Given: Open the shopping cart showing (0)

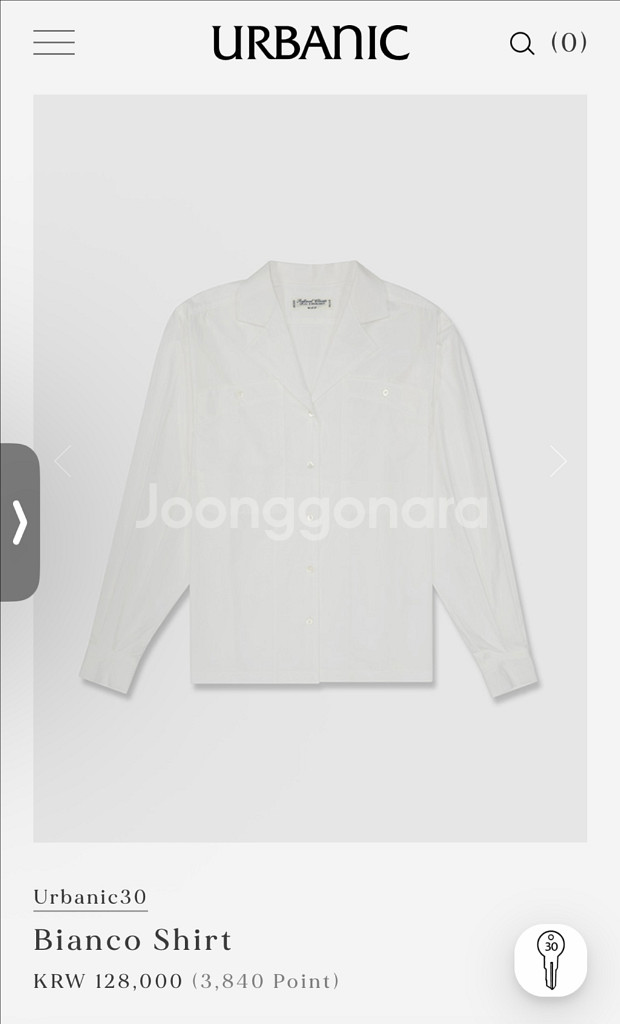Looking at the screenshot, I should (x=569, y=43).
